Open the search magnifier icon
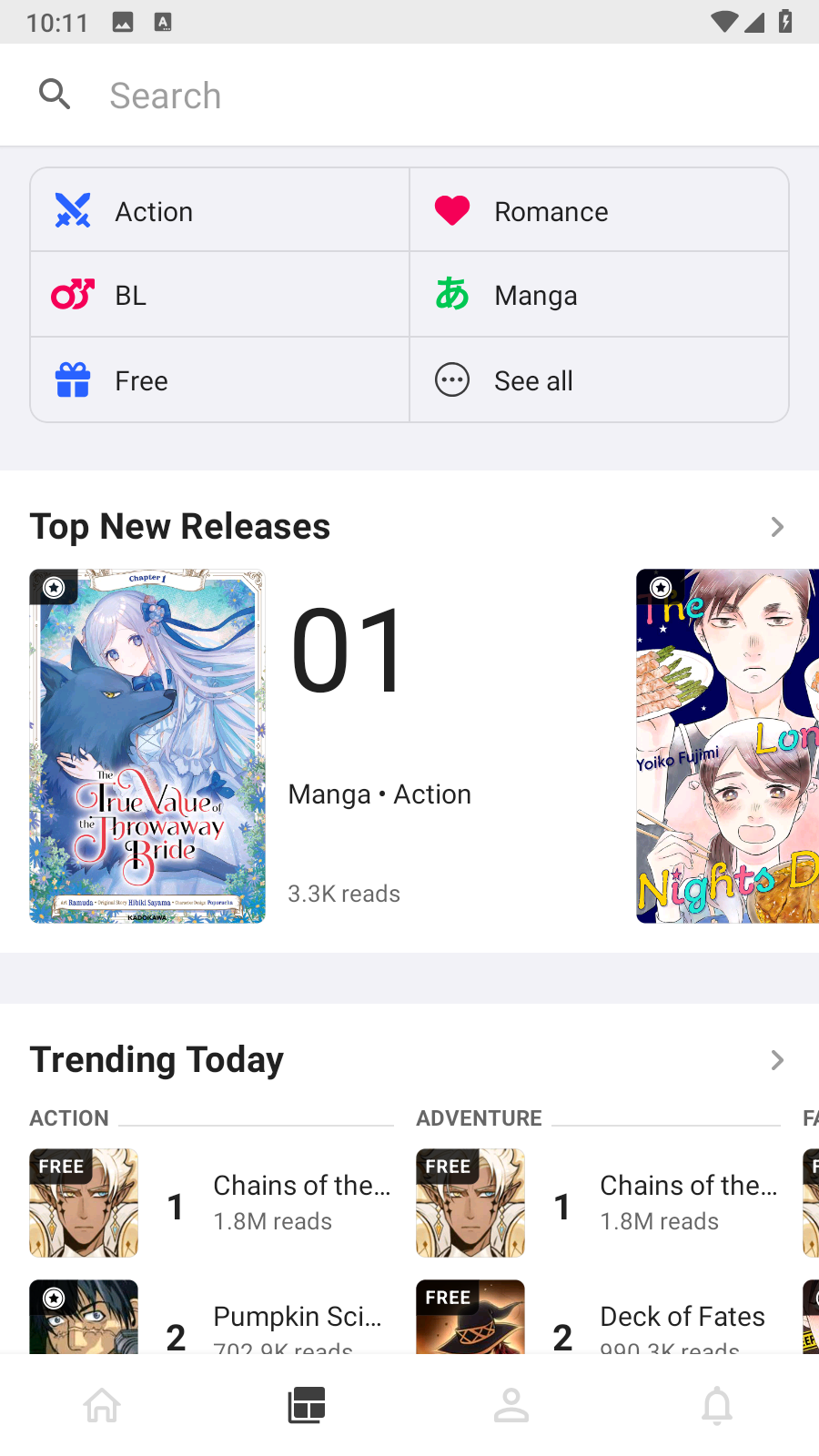The image size is (819, 1456). pyautogui.click(x=55, y=94)
